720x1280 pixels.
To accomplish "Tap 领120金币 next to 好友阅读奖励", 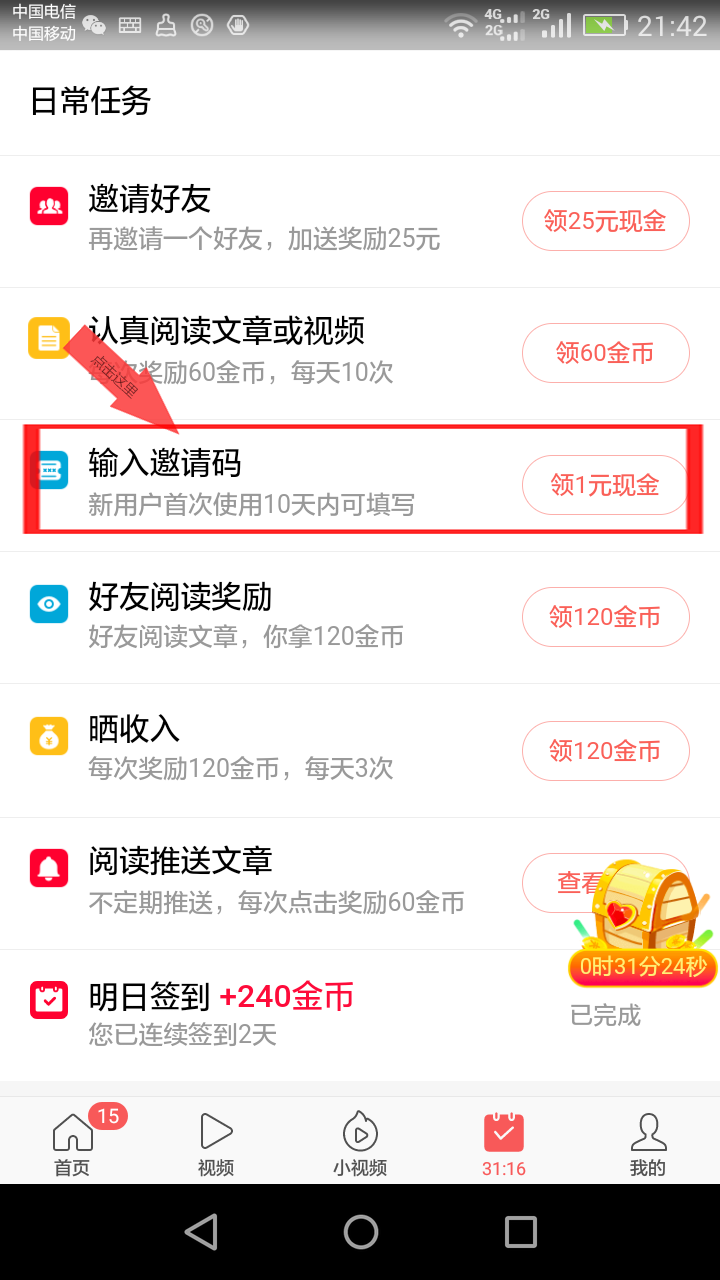I will [x=605, y=617].
